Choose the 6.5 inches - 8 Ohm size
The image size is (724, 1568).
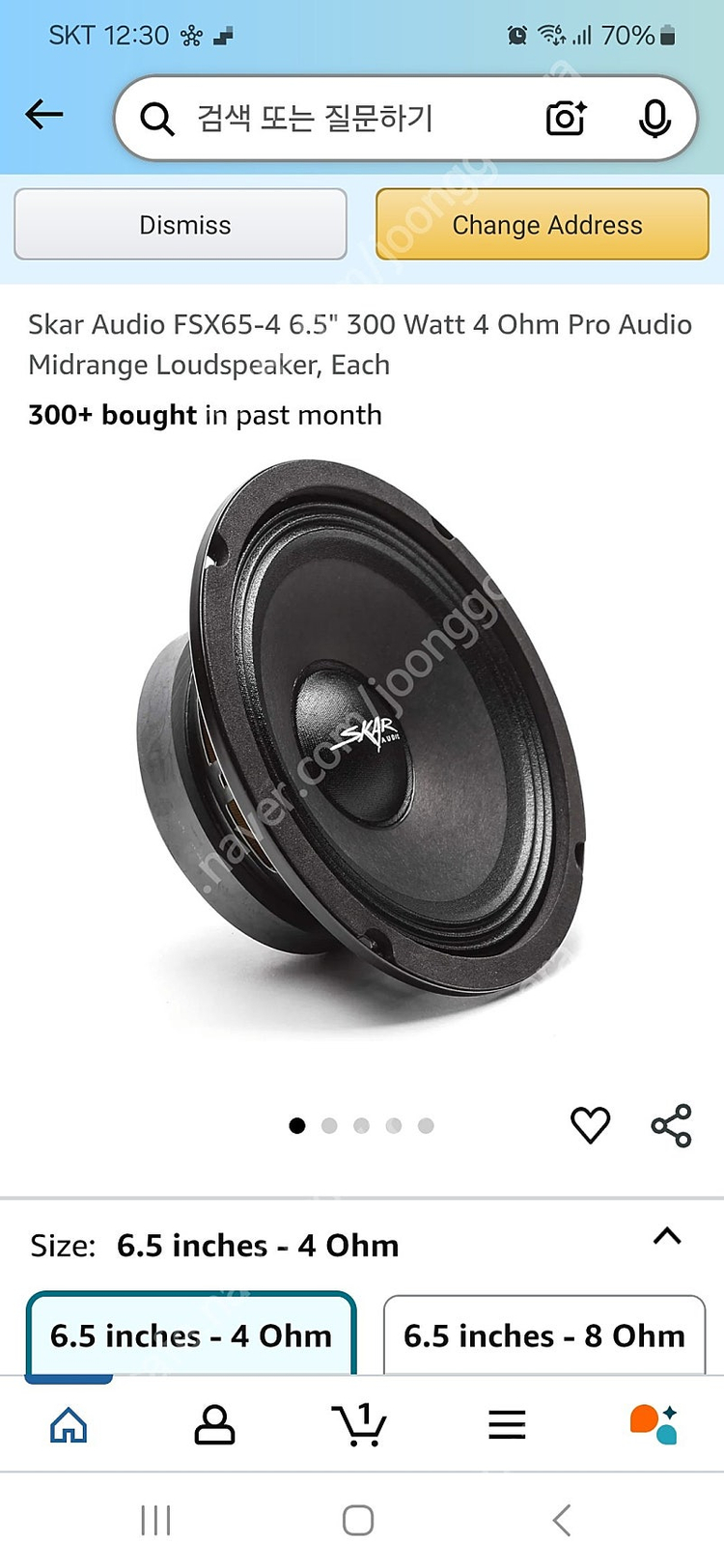(543, 1335)
